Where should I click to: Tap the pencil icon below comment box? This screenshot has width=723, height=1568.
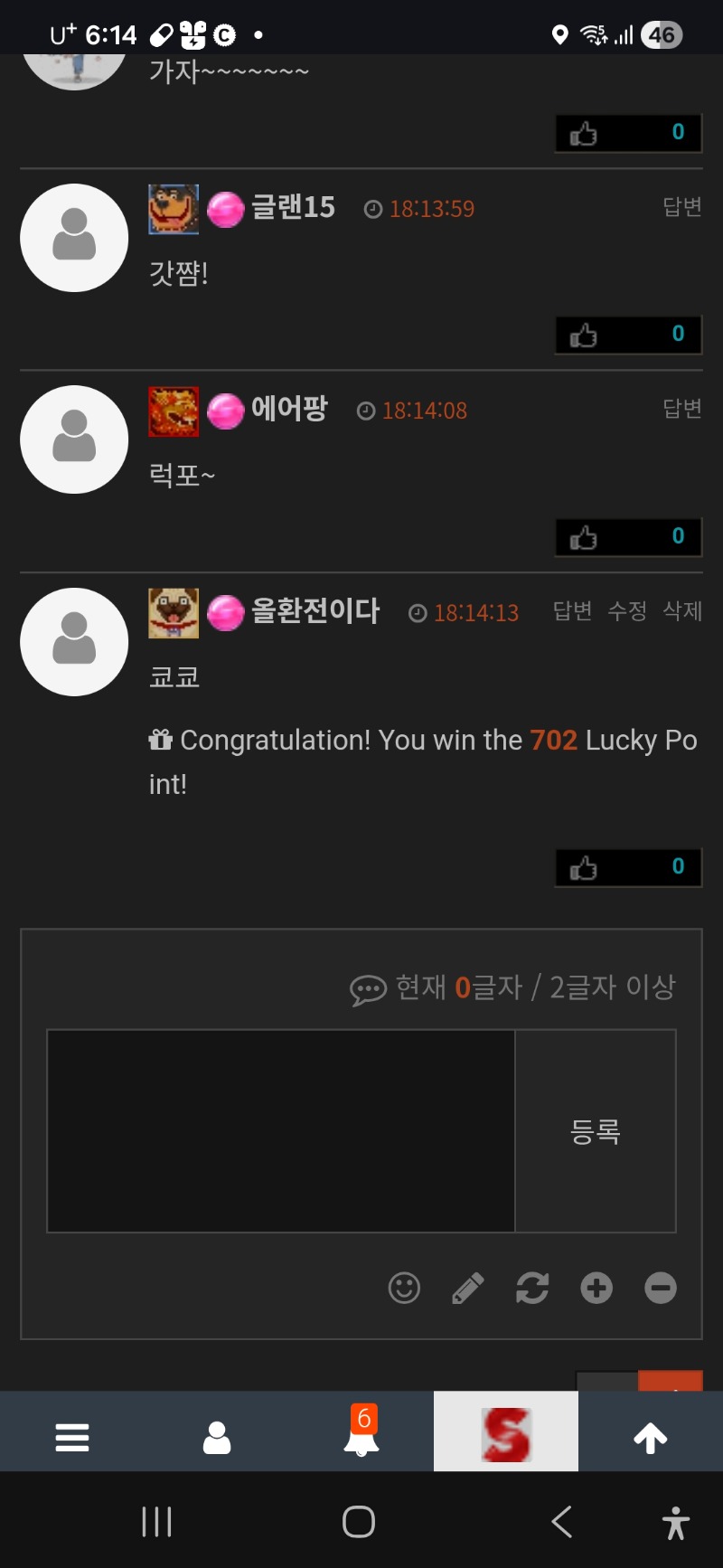click(468, 1288)
